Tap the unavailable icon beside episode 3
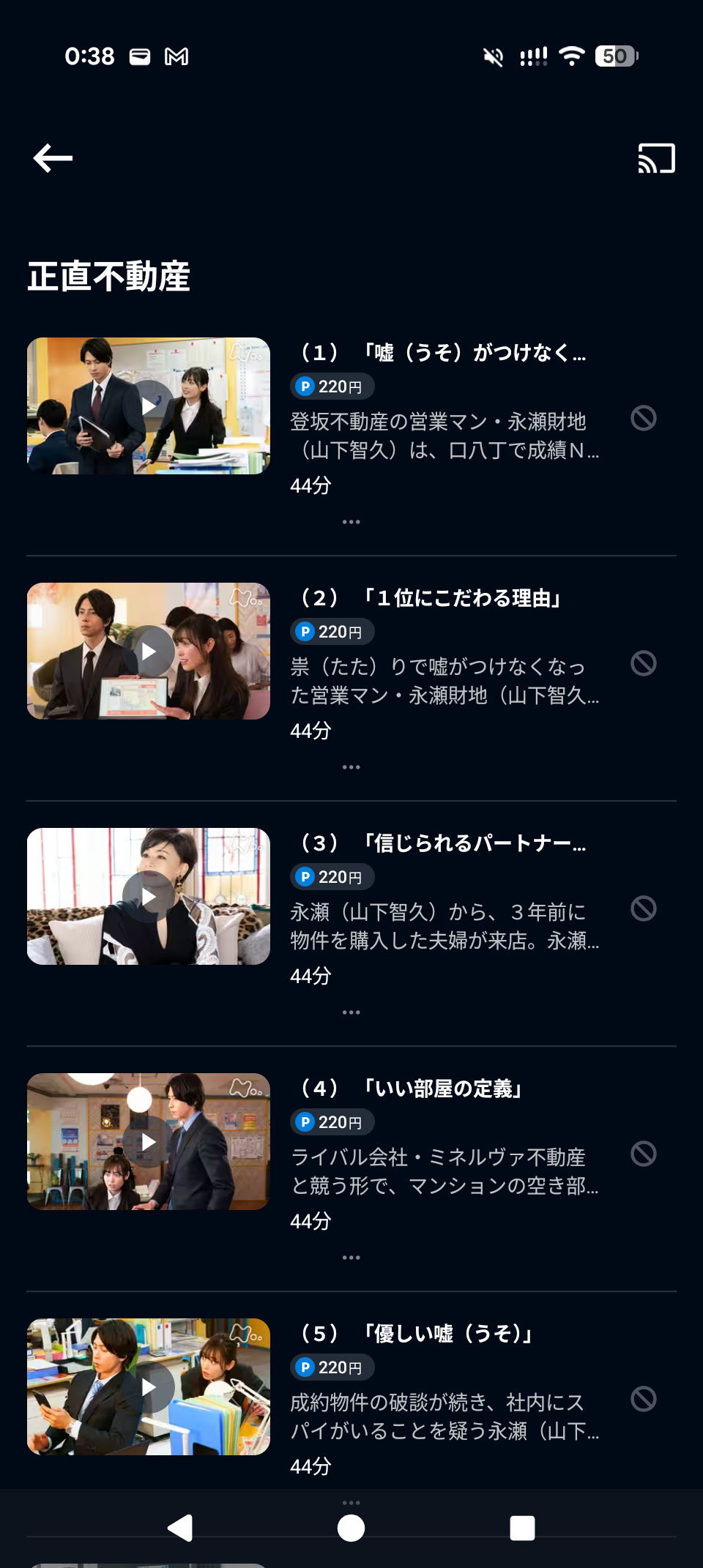Screen dimensions: 703x1568 (644, 909)
